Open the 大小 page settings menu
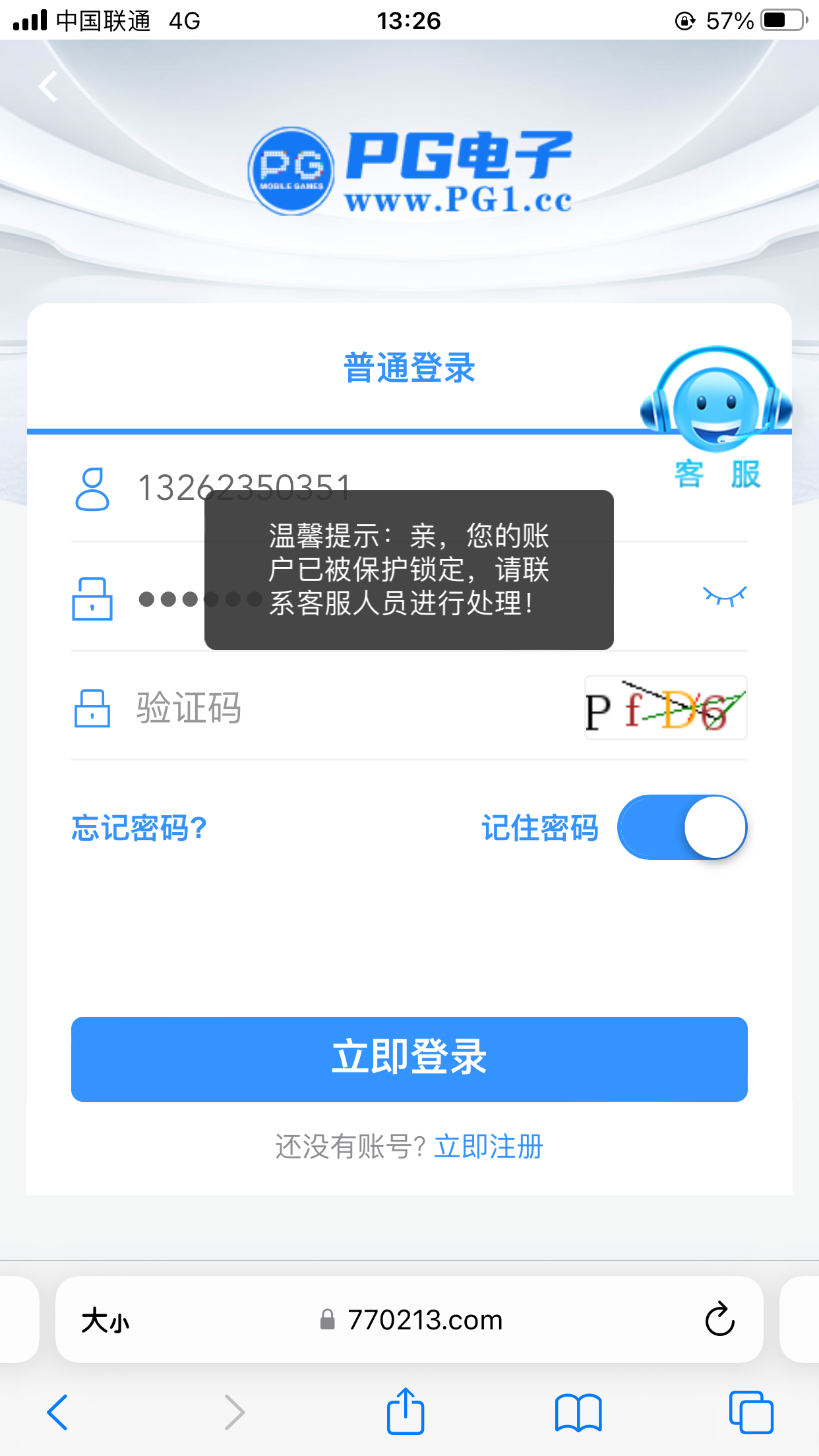Viewport: 819px width, 1456px height. 106,1321
